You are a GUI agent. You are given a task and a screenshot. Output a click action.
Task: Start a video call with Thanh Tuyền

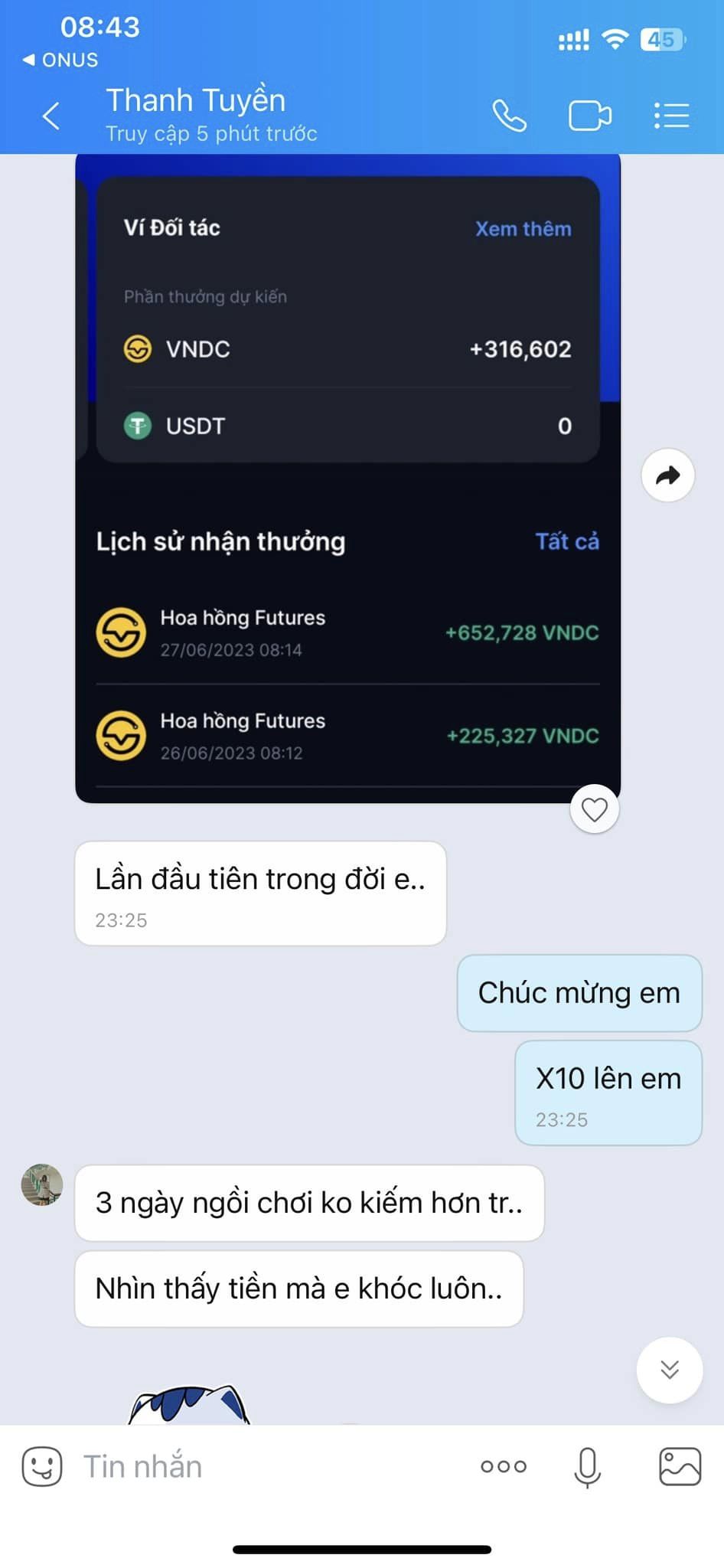589,116
